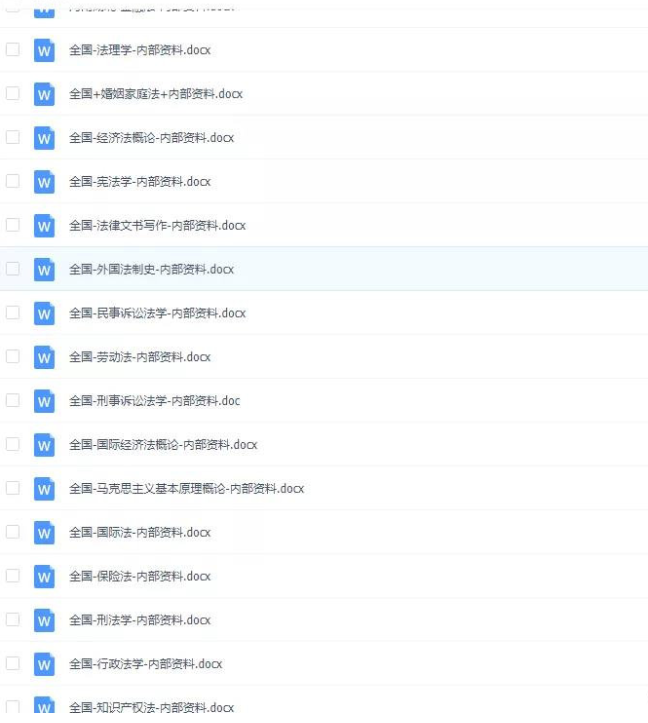648x723 pixels.
Task: Open 全国-劳动法-内部资料.docx
Action: [x=139, y=357]
